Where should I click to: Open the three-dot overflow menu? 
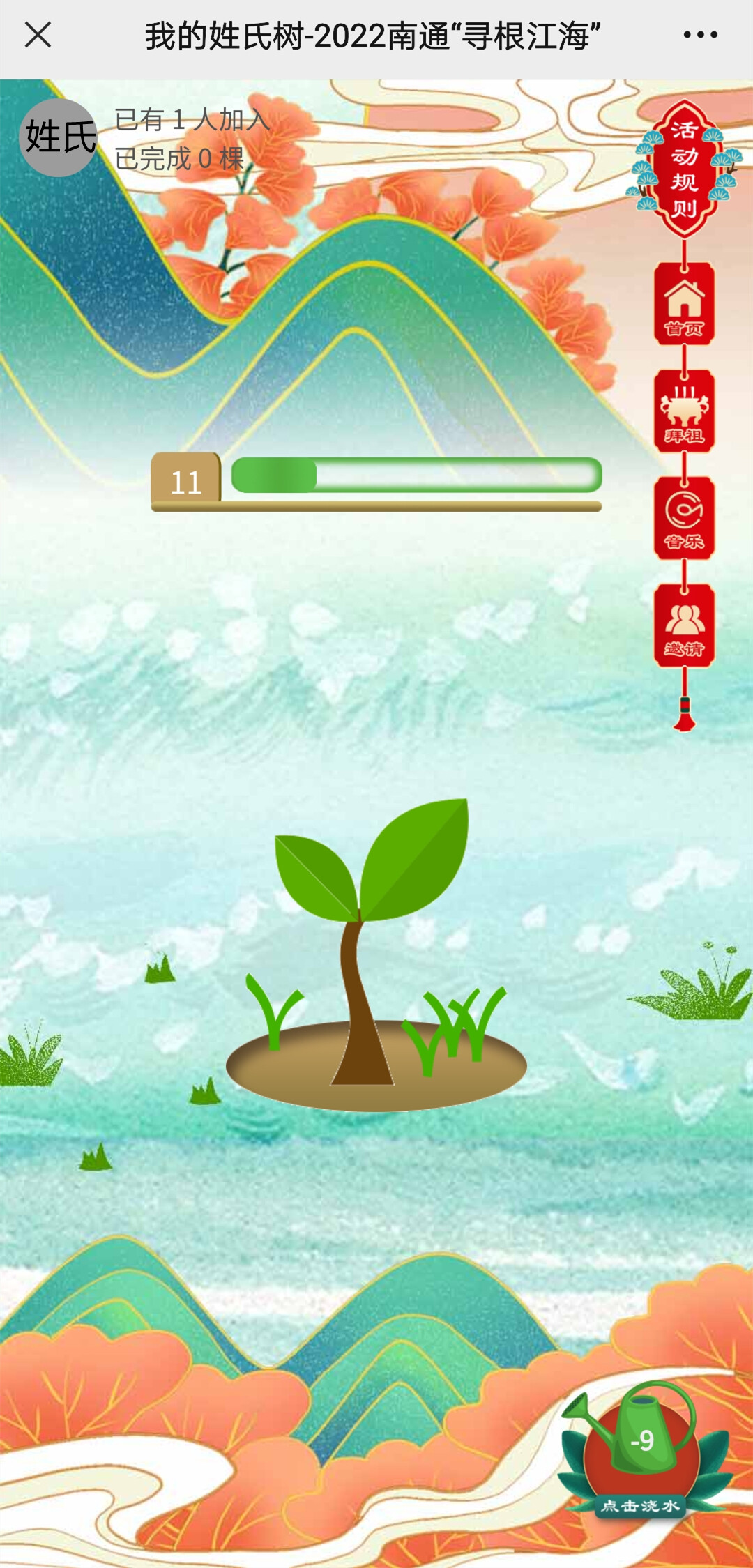click(x=700, y=35)
